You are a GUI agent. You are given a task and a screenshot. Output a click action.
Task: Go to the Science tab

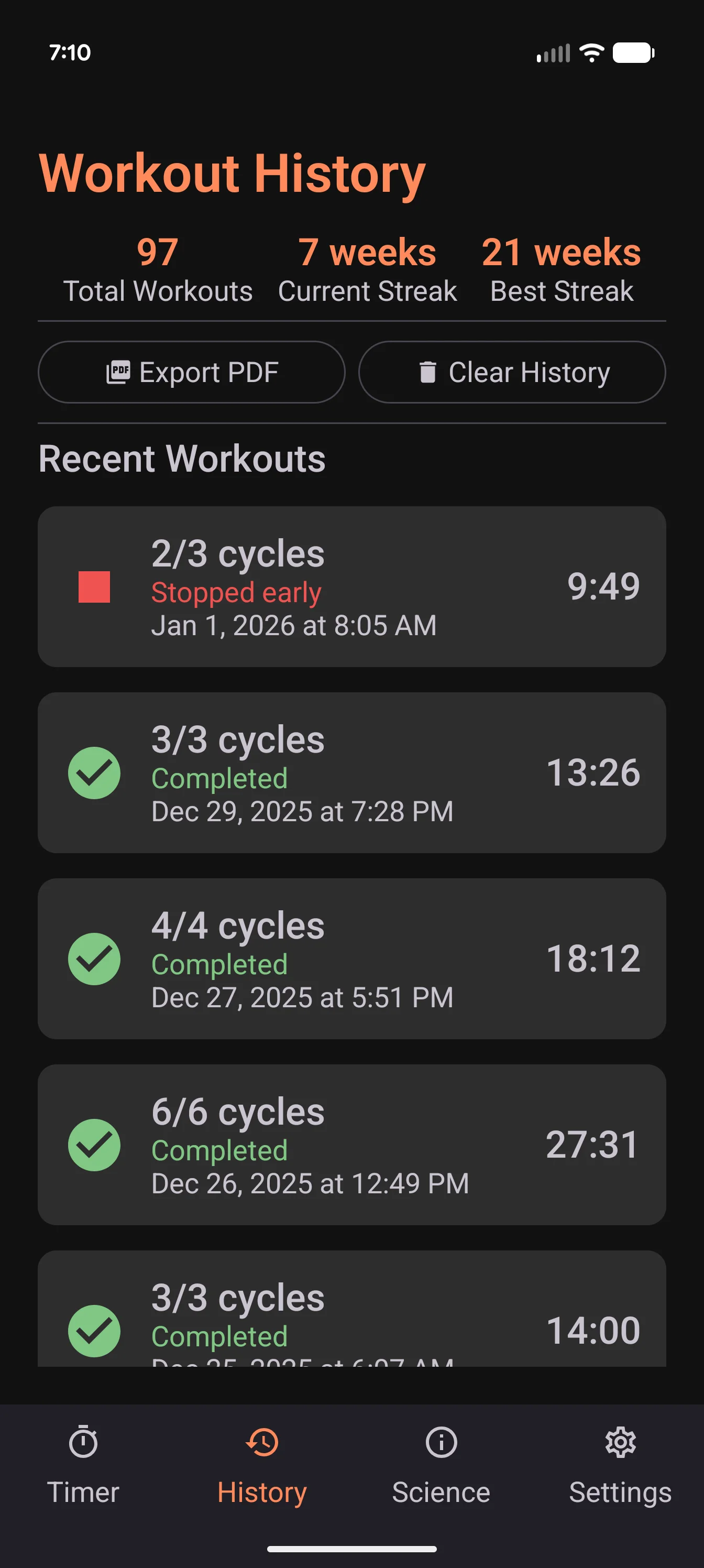tap(441, 1466)
